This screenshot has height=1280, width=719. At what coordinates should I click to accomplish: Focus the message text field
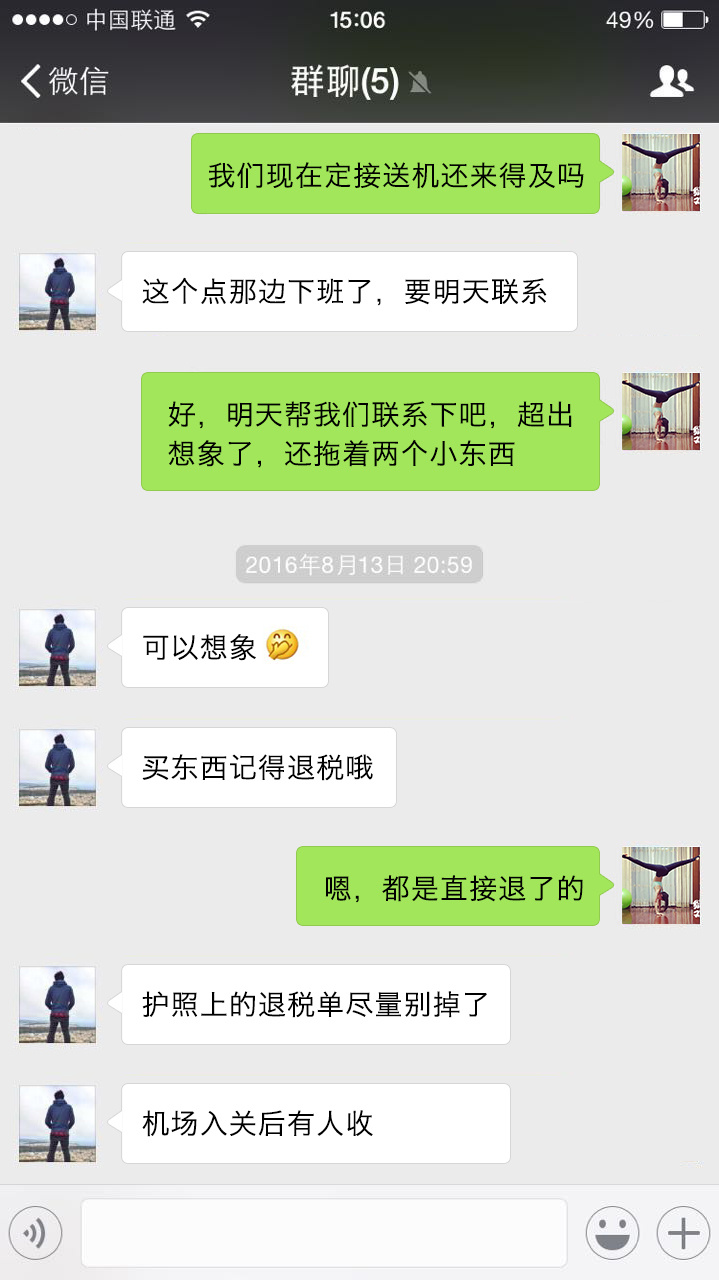click(323, 1233)
